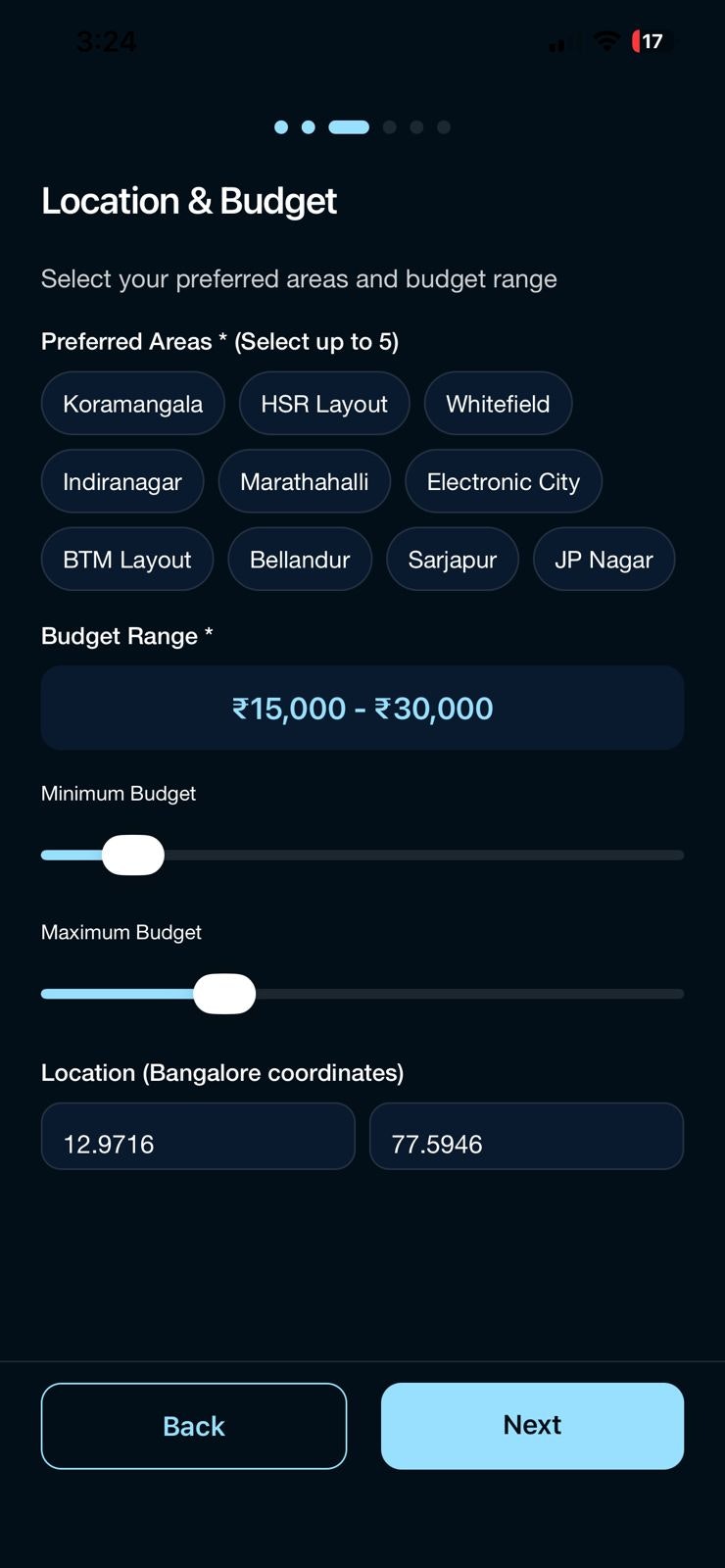The image size is (725, 1568).
Task: Go back to the previous step
Action: (194, 1426)
